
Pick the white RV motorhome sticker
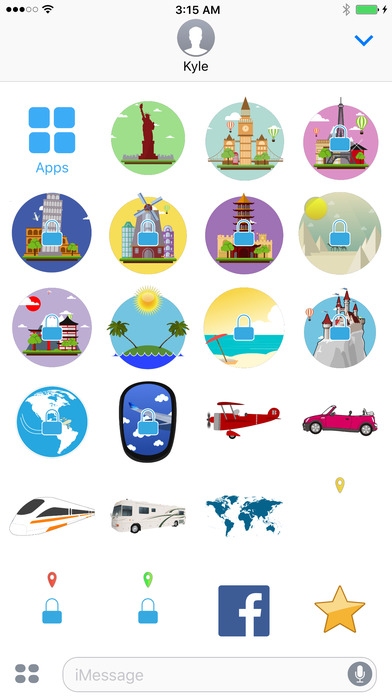pos(148,516)
